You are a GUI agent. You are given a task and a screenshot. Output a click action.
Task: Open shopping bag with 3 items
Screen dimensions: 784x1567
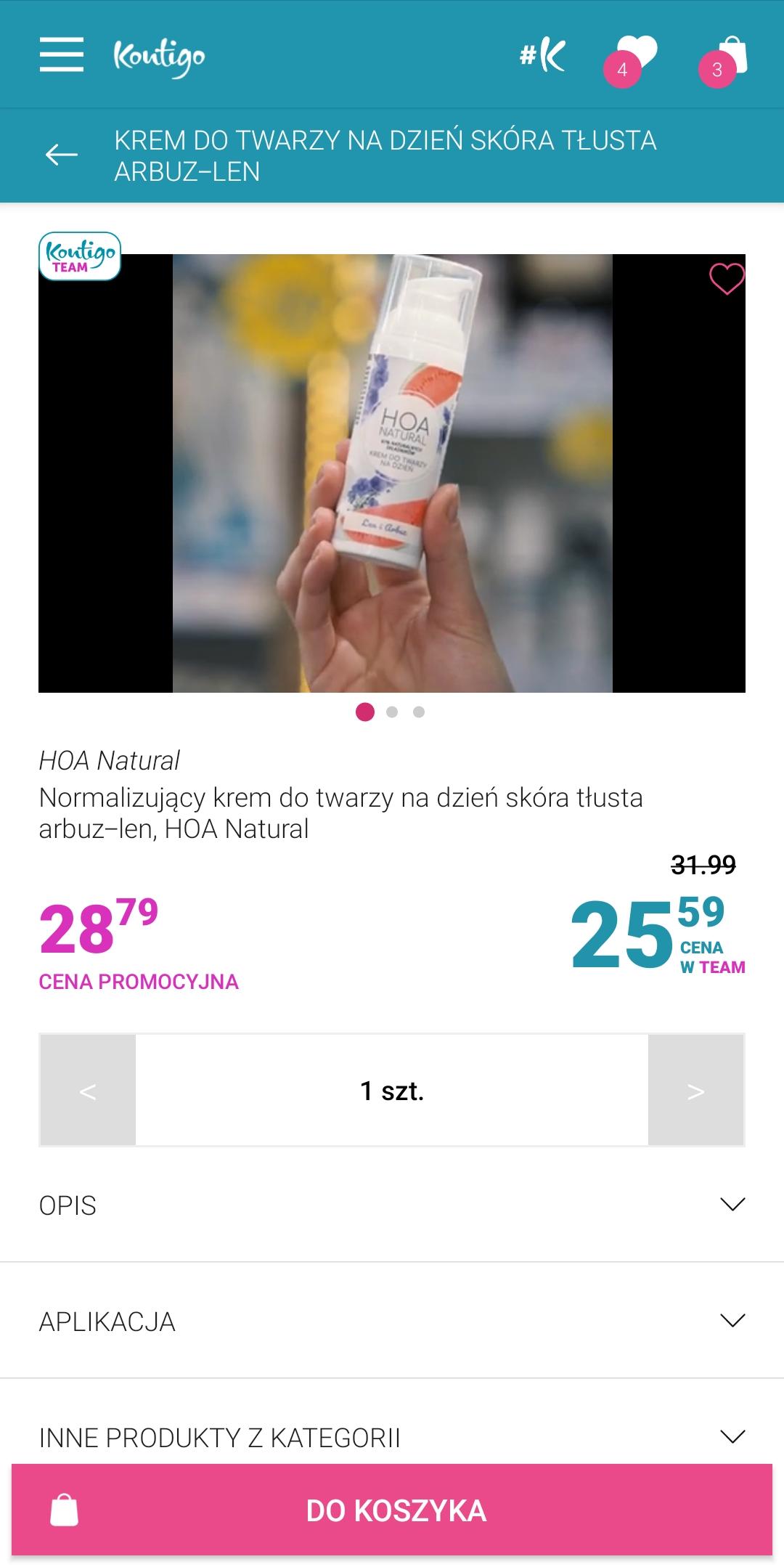tap(727, 58)
